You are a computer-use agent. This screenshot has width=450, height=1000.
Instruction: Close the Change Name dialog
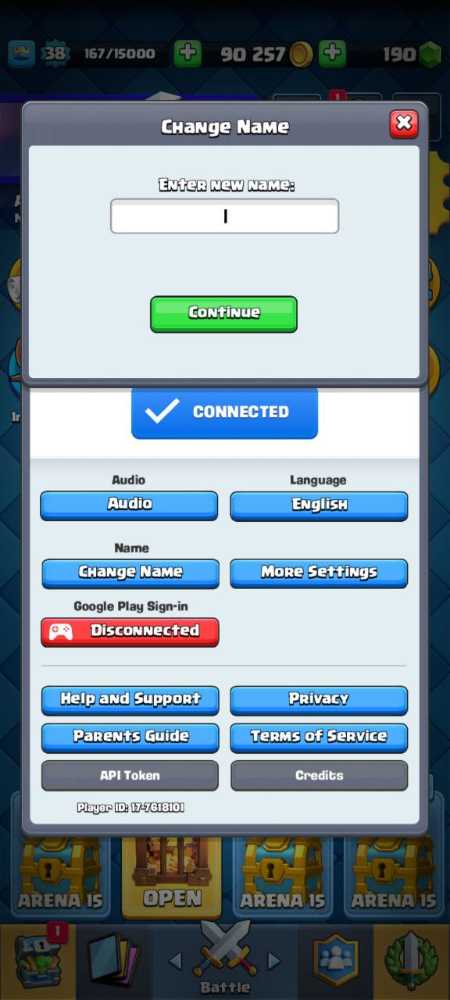(x=403, y=124)
